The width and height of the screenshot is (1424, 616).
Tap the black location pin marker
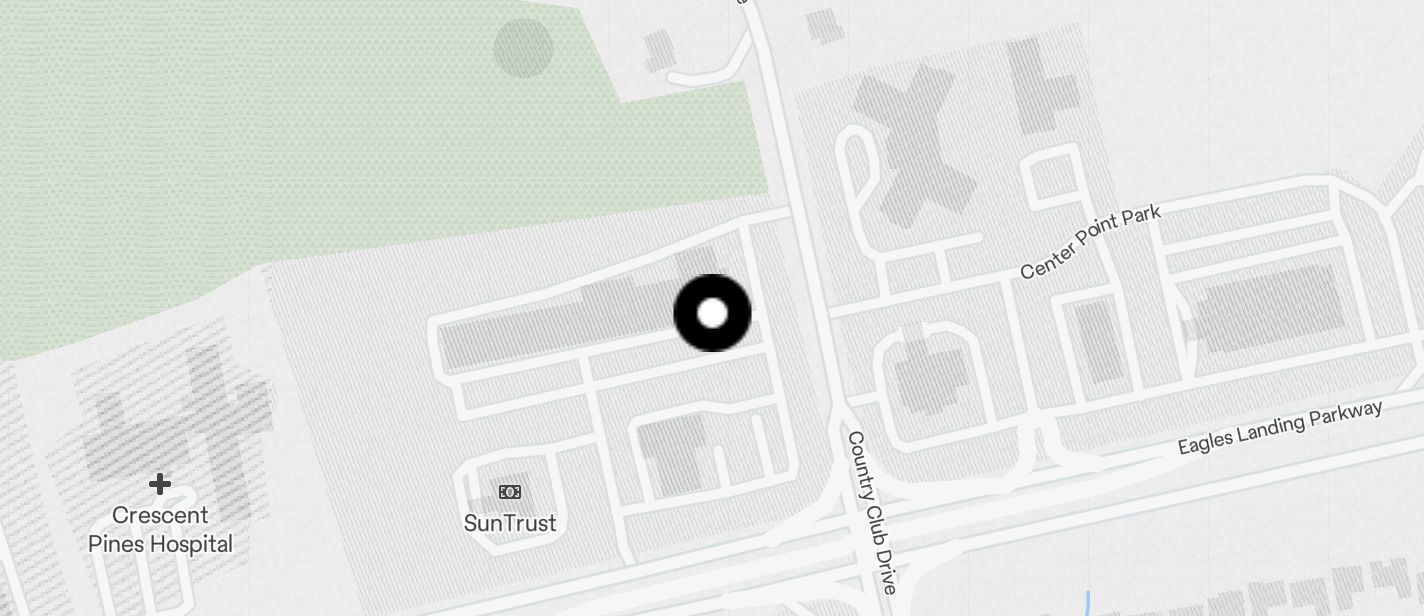click(x=712, y=313)
